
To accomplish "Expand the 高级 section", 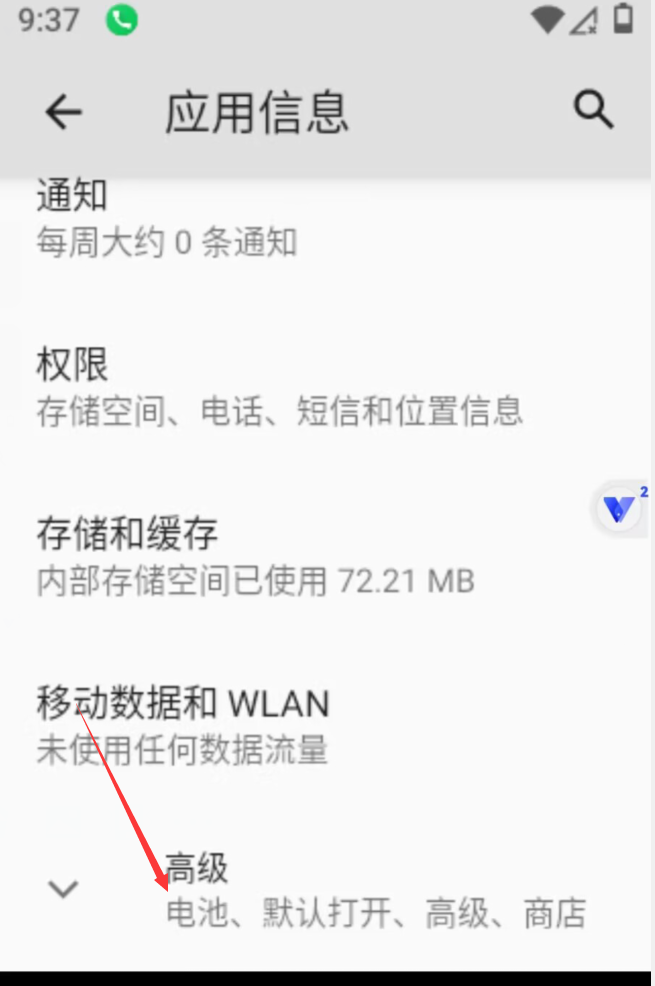I will pyautogui.click(x=327, y=889).
